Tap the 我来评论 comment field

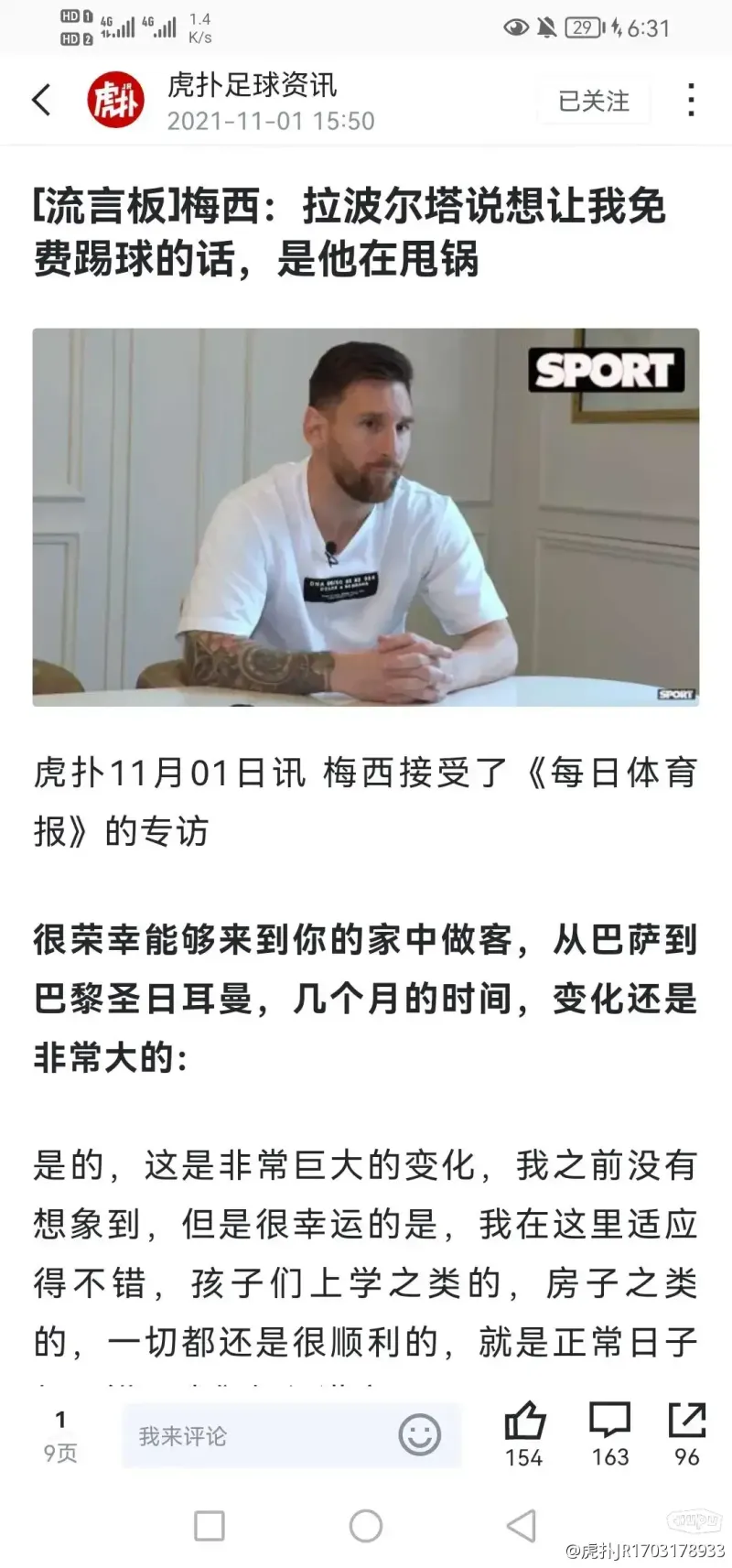point(256,1436)
